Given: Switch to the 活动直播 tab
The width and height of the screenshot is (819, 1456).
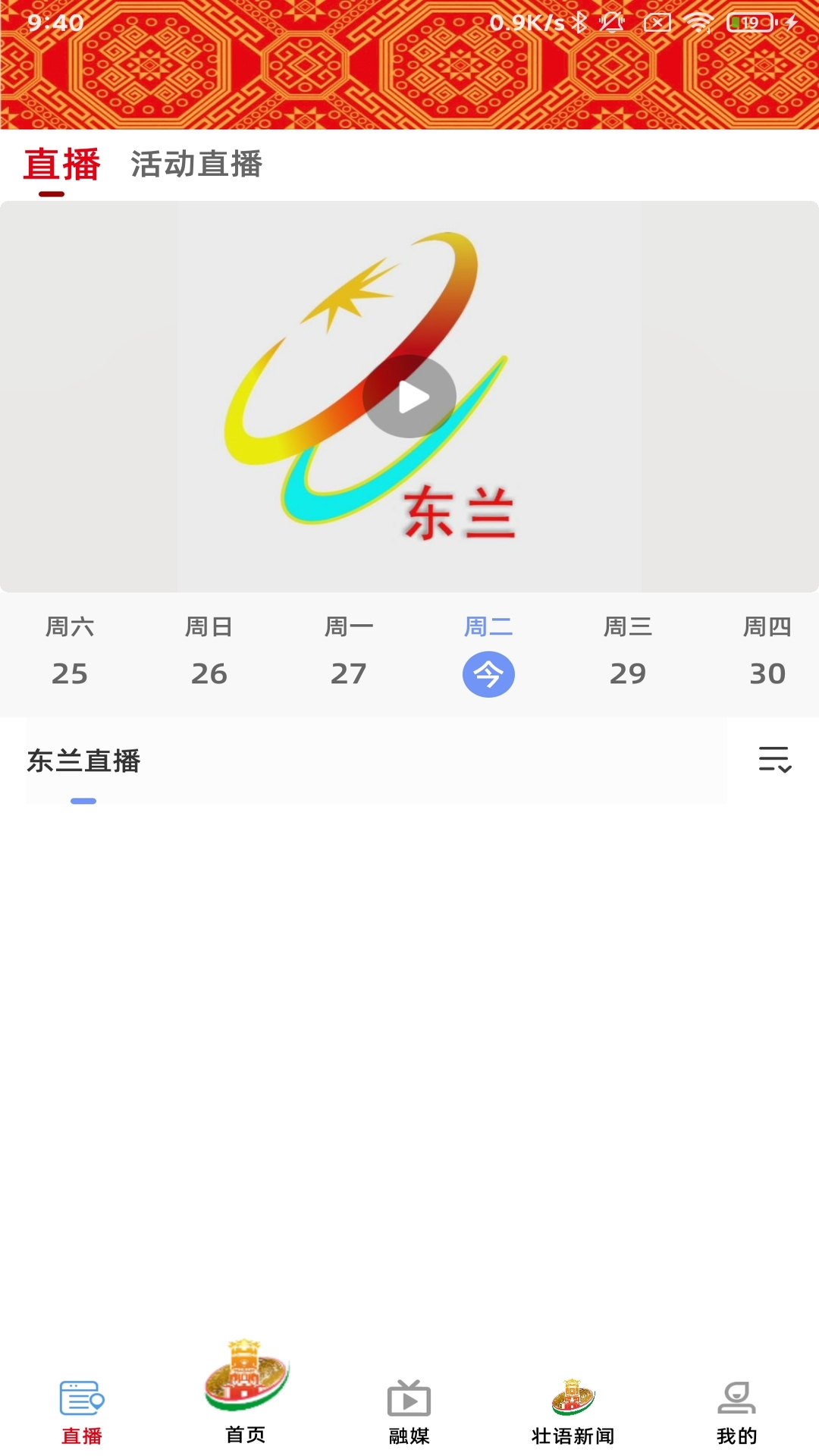Looking at the screenshot, I should click(x=196, y=164).
